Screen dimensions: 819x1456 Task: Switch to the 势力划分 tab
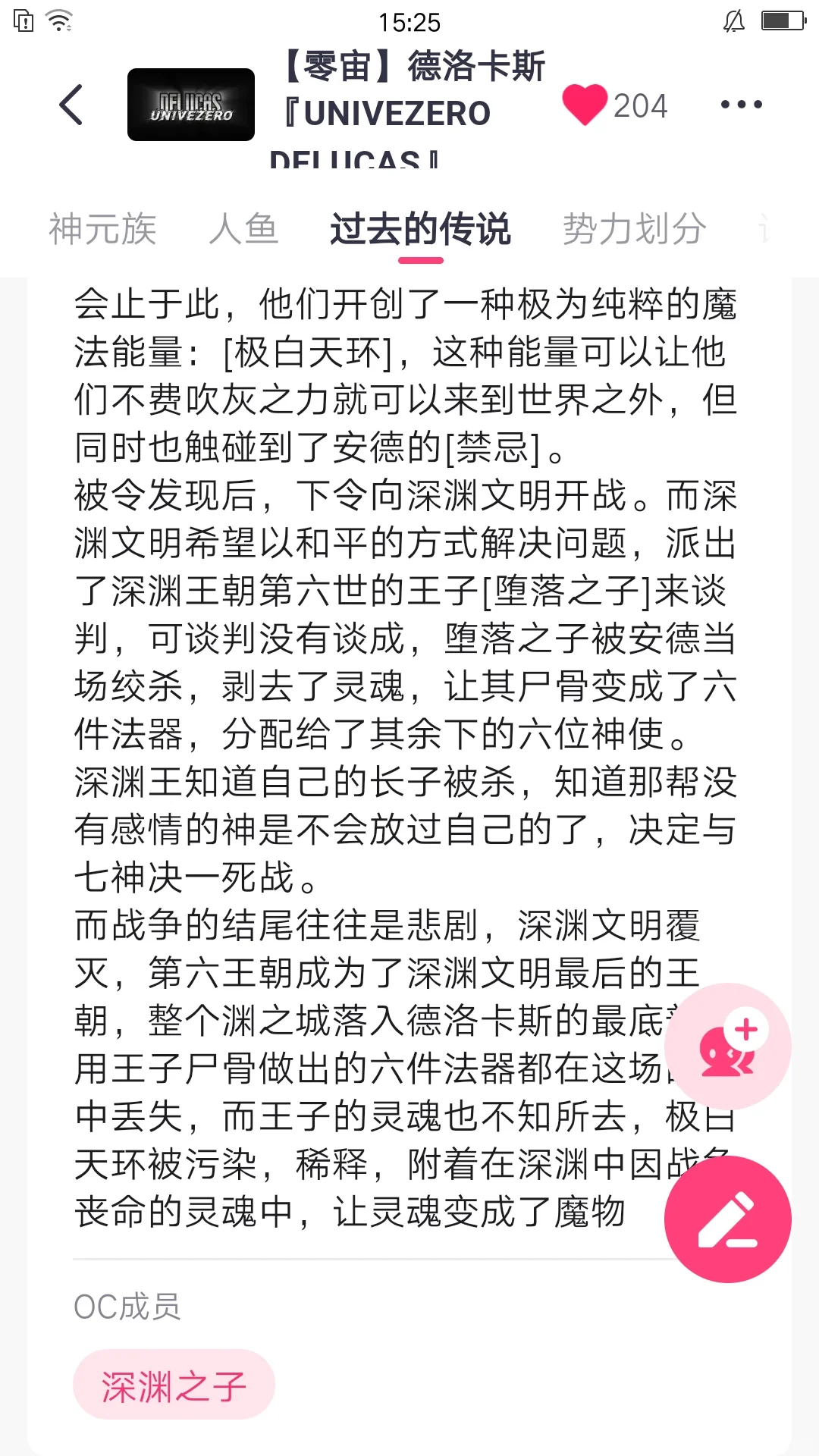coord(634,229)
